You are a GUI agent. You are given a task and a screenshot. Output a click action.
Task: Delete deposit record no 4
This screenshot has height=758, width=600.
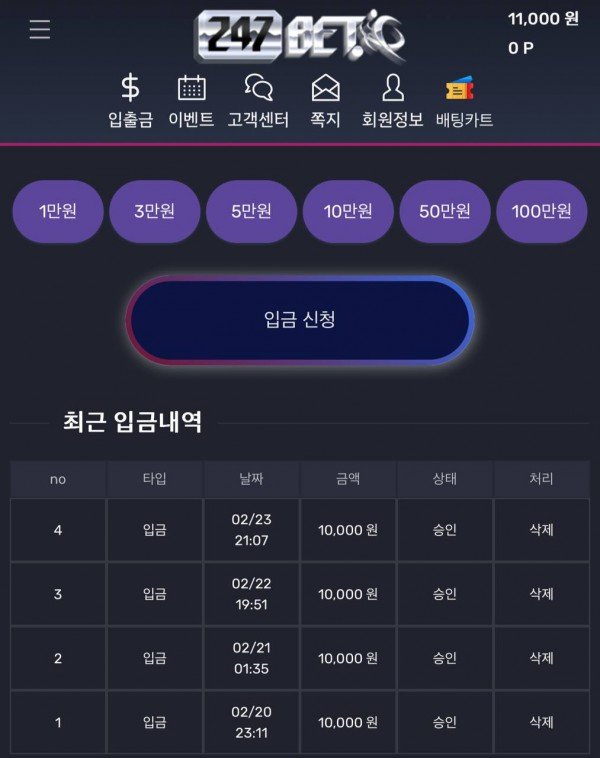(x=541, y=530)
